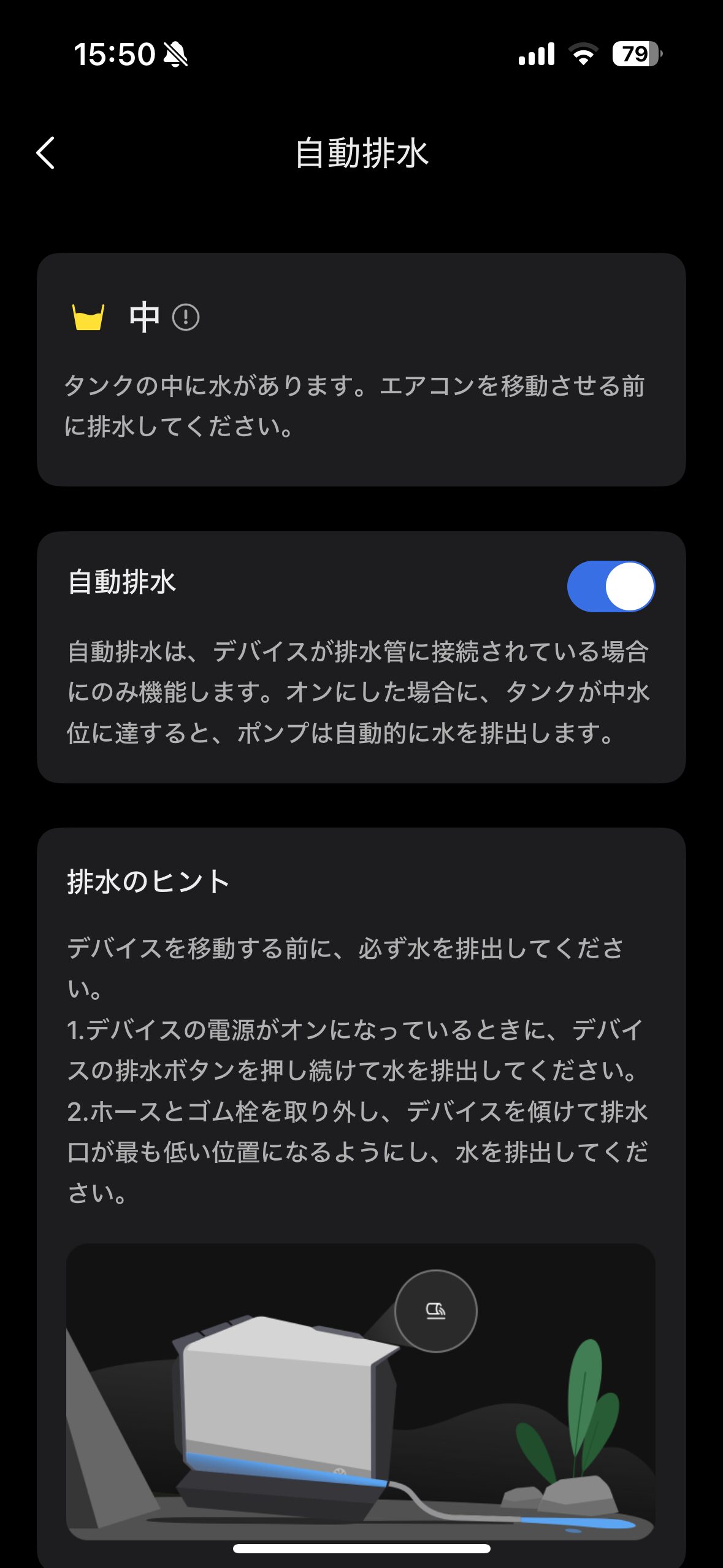Turn off the 自動排水 switch
The width and height of the screenshot is (723, 1568).
point(610,586)
